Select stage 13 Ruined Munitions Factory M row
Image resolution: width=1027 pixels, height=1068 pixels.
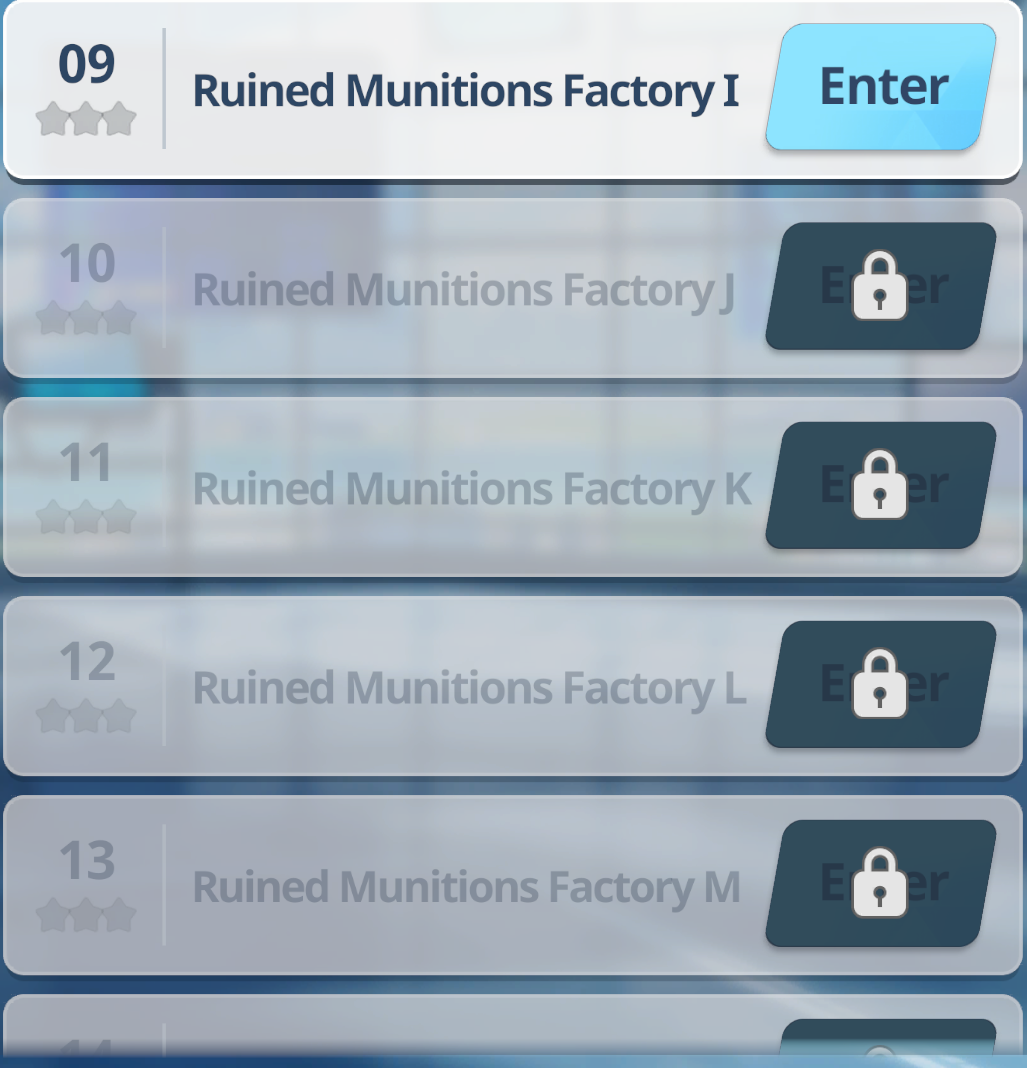click(513, 885)
